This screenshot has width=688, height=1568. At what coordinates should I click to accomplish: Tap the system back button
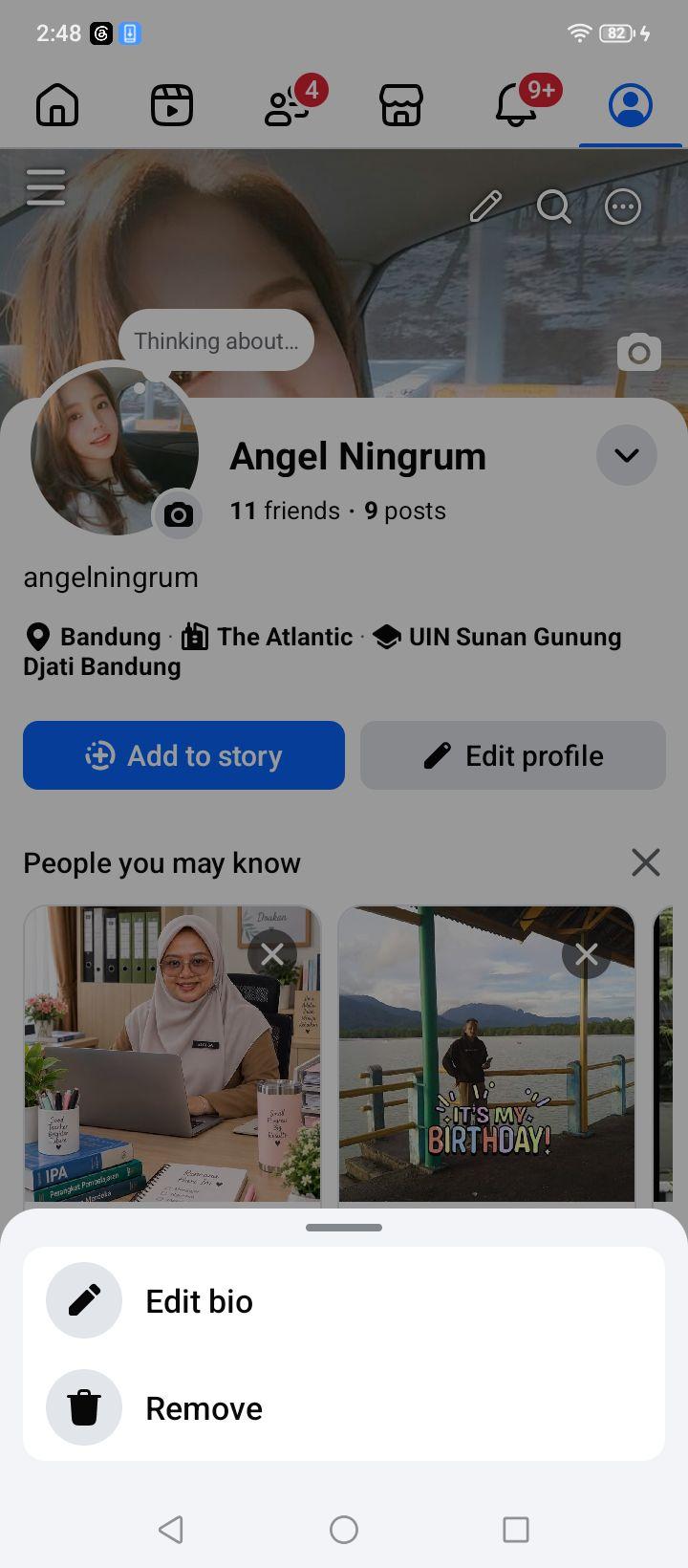coord(171,1530)
